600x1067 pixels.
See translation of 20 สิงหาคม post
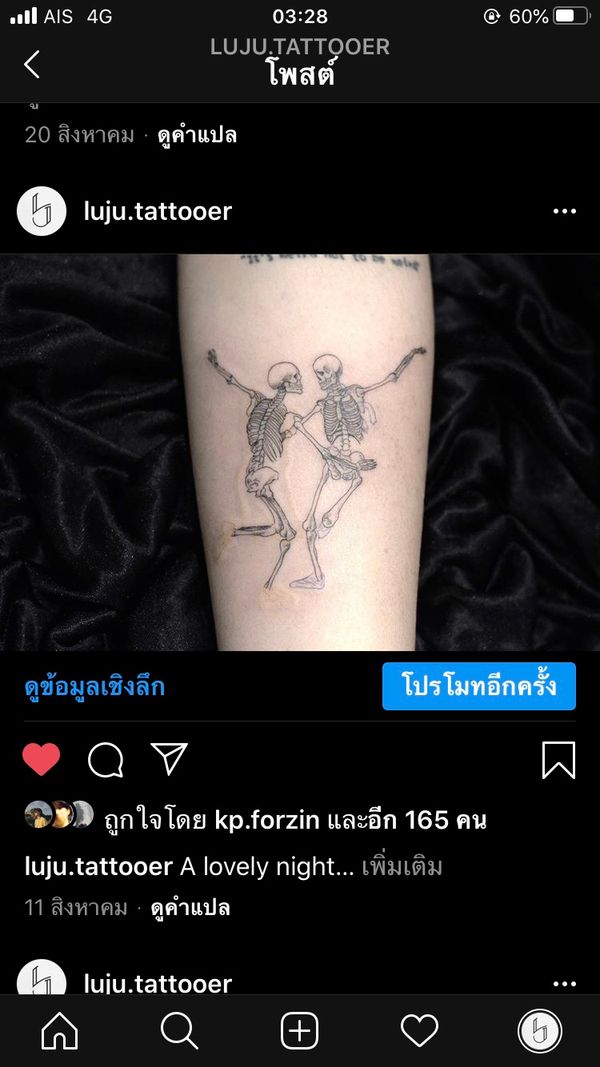pos(197,135)
